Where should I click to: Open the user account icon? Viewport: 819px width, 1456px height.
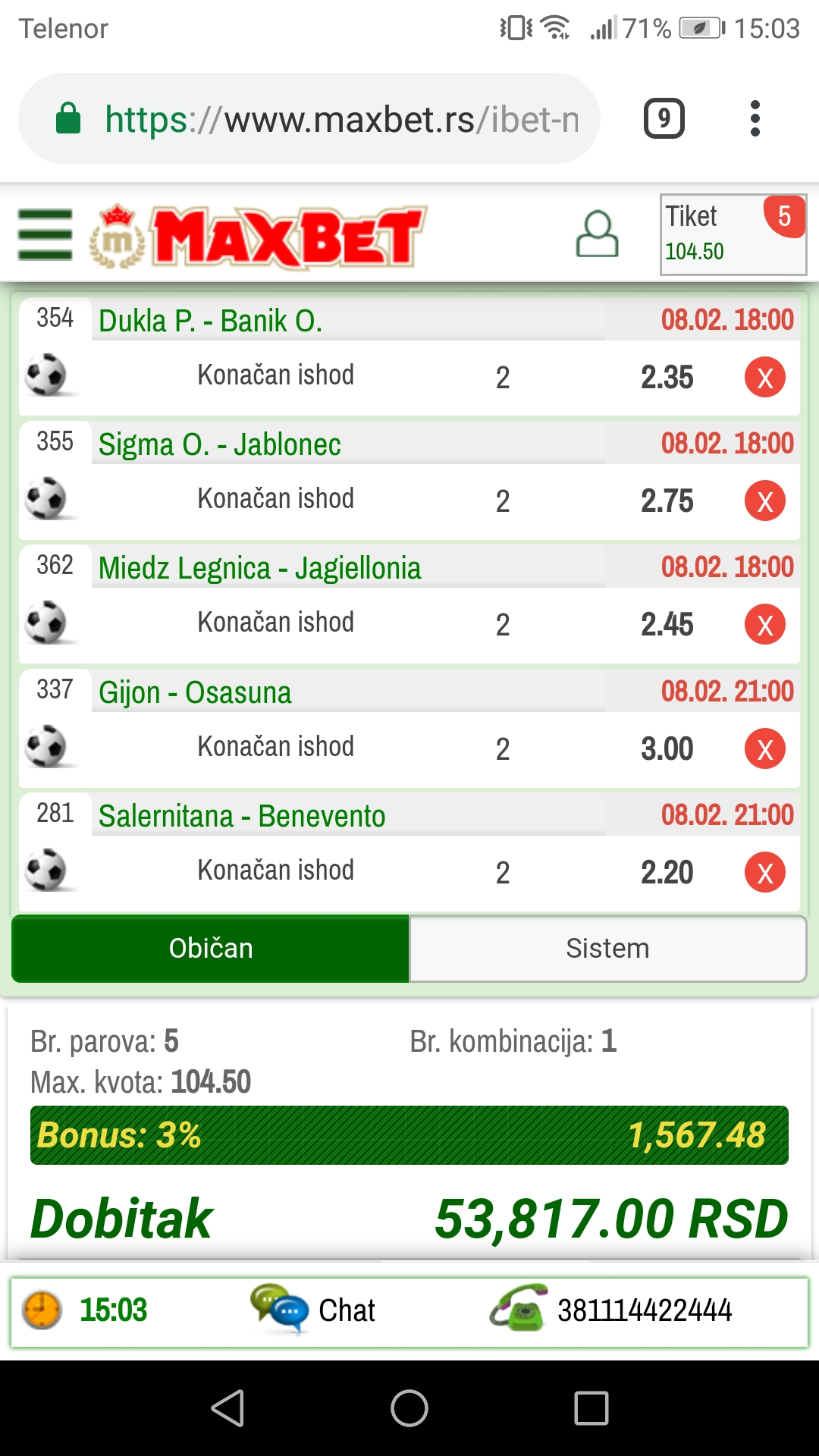click(x=598, y=235)
